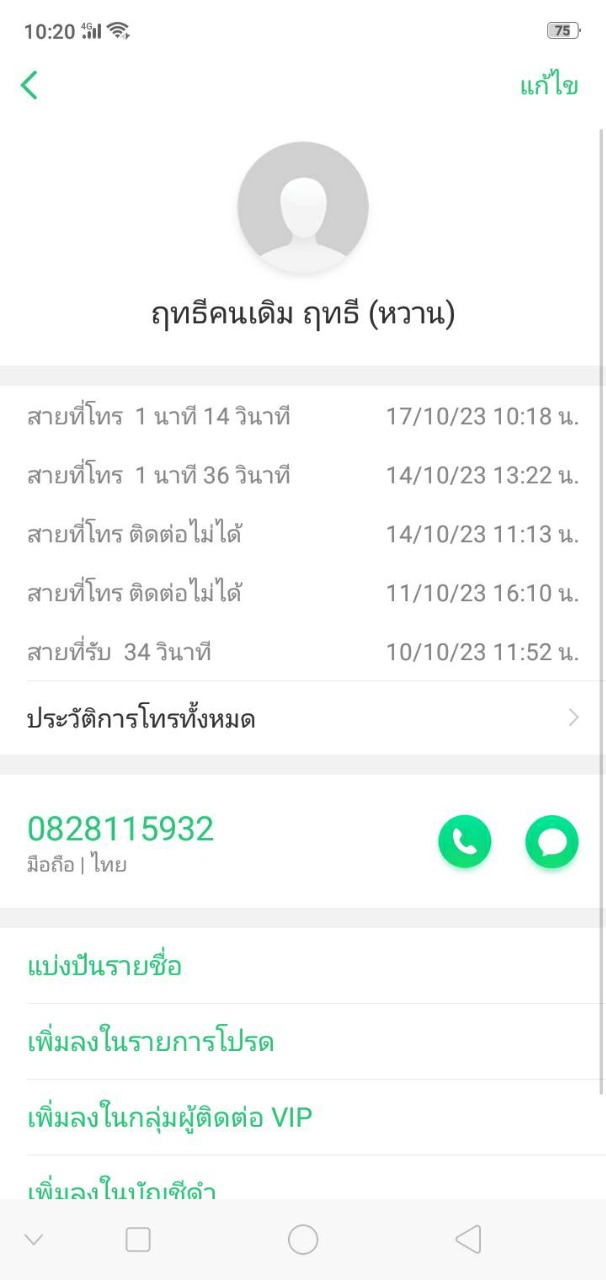Tap แก้ไข to edit the contact
This screenshot has height=1280, width=606.
(549, 86)
